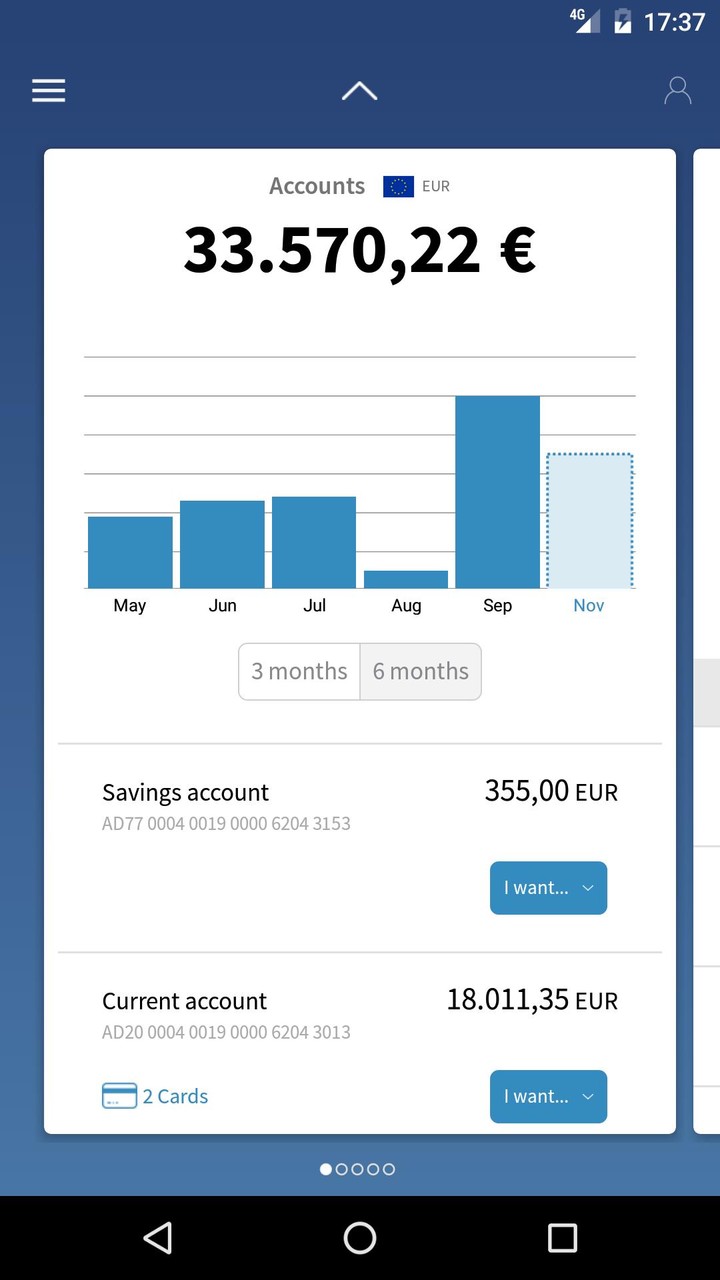The width and height of the screenshot is (720, 1280).
Task: Open the hamburger drawer menu
Action: point(48,91)
